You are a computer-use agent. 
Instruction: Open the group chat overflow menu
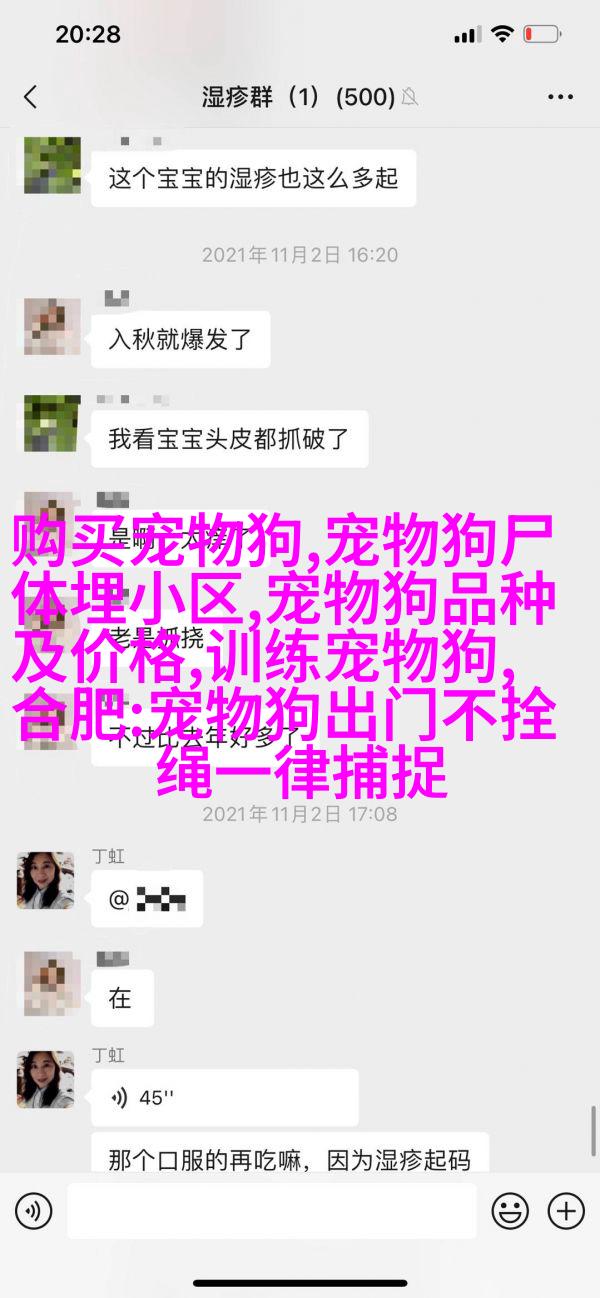click(x=561, y=97)
